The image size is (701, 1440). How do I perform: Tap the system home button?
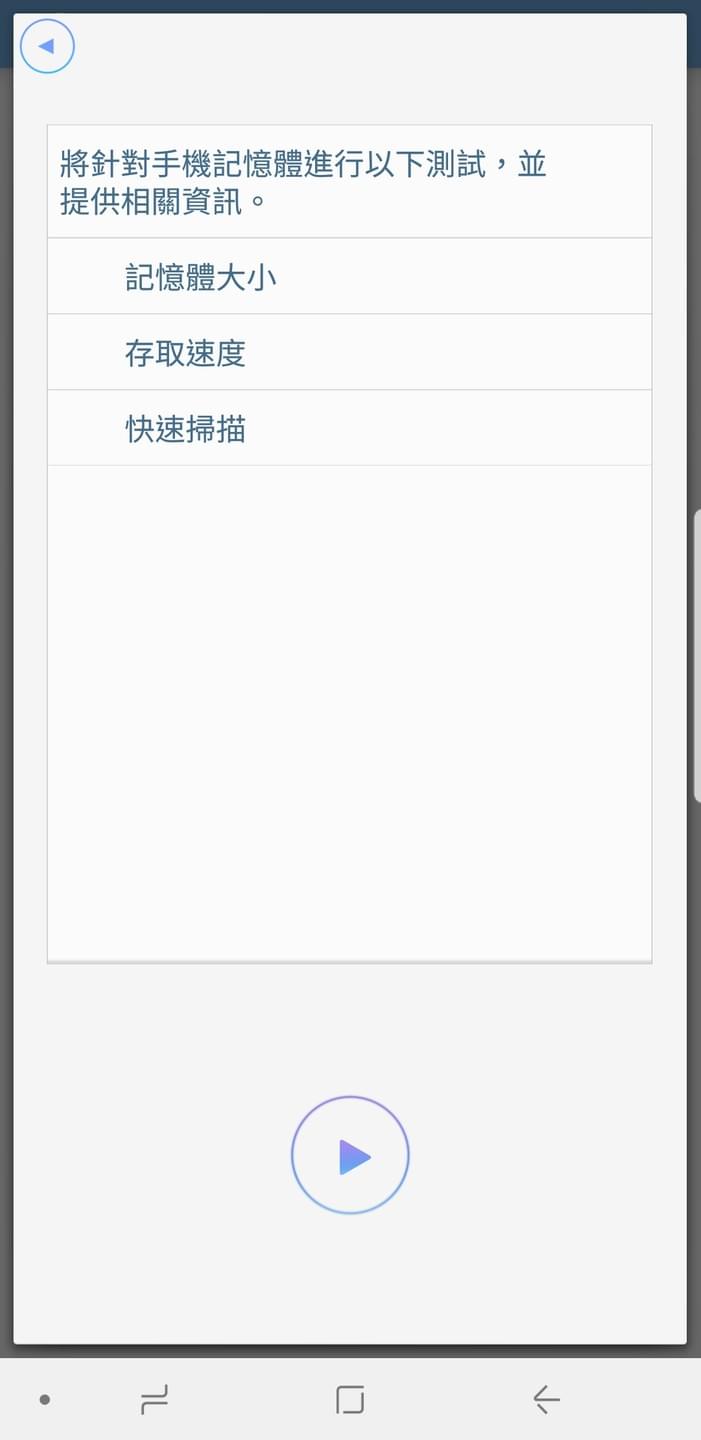coord(350,1399)
